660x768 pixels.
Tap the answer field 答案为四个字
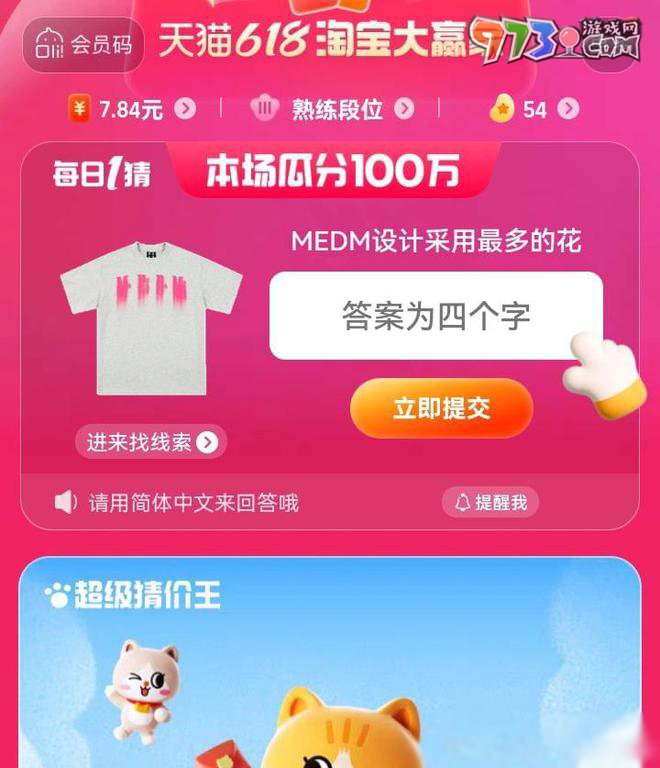pos(435,317)
